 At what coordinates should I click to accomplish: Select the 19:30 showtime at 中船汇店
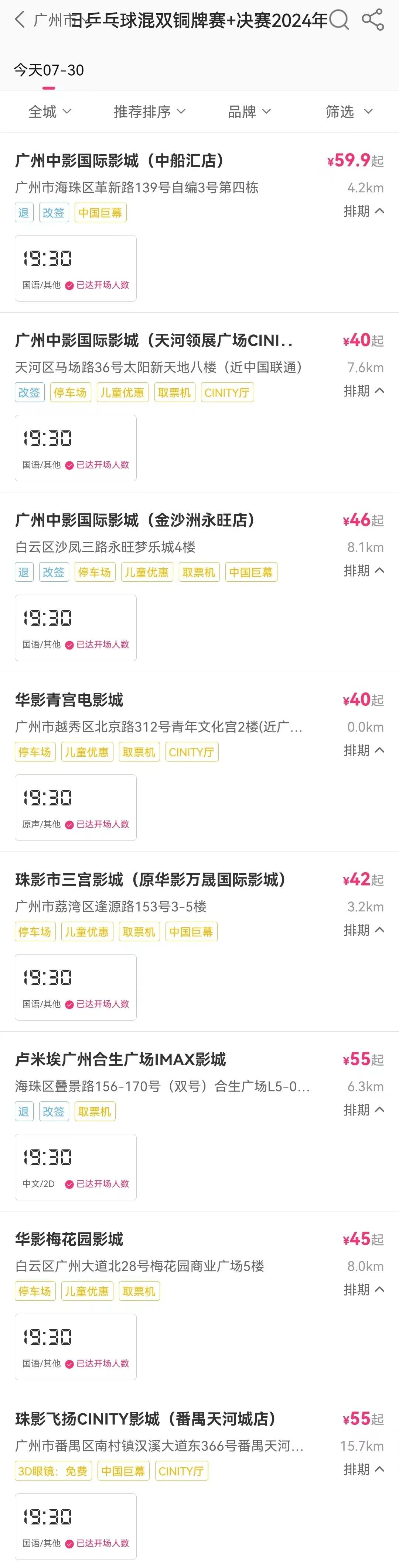[x=75, y=268]
